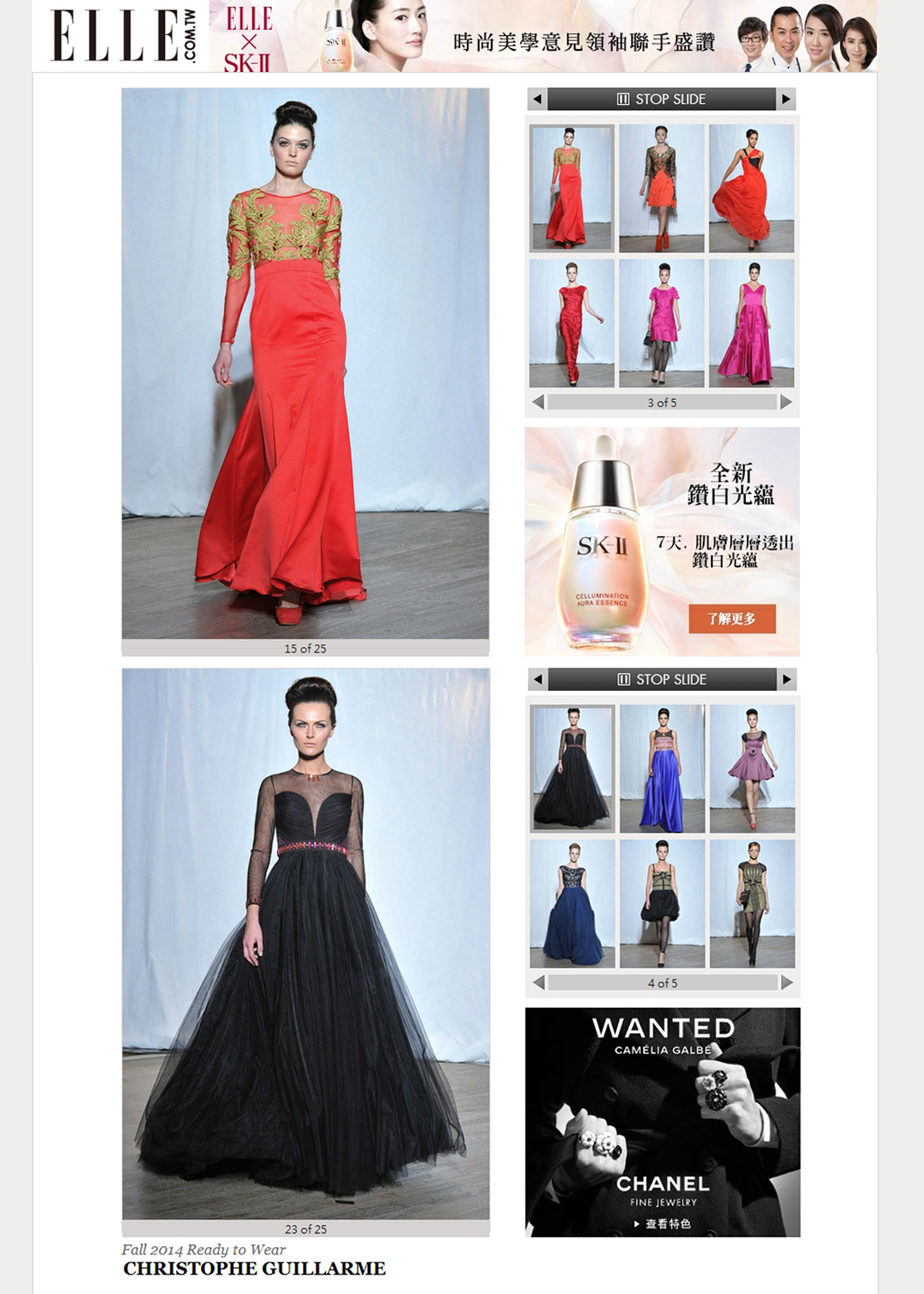Tap 查看特色 on the Chanel Fine Jewelry ad

click(662, 1223)
